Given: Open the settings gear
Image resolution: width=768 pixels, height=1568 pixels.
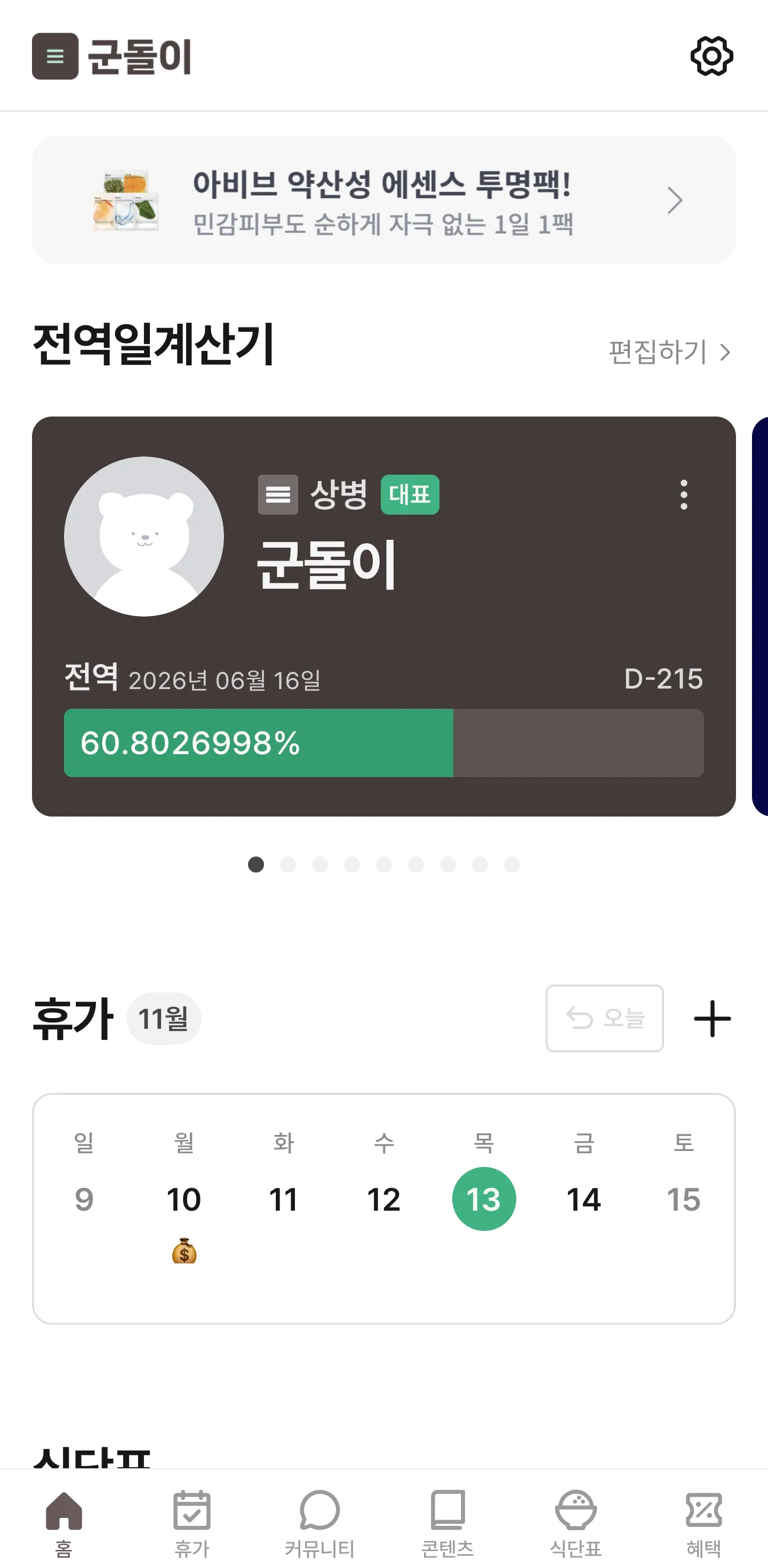Looking at the screenshot, I should [711, 56].
